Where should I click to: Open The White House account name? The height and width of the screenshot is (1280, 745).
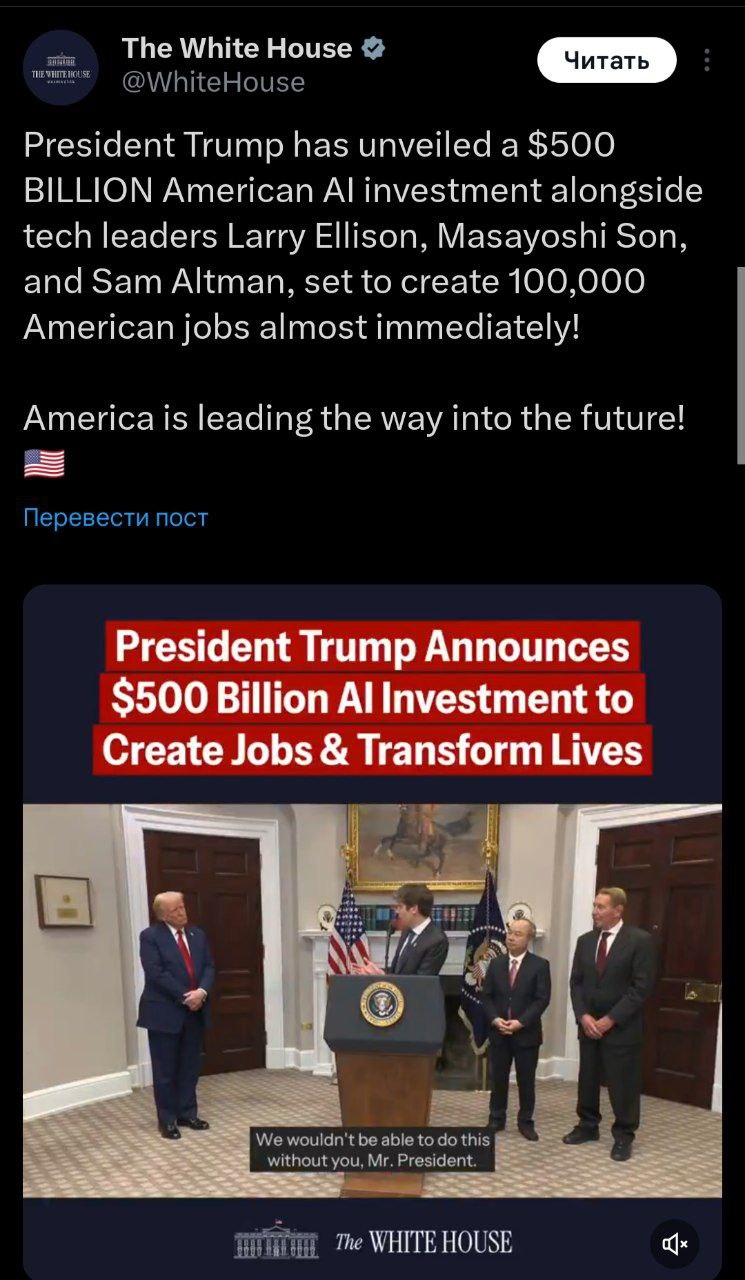click(237, 47)
